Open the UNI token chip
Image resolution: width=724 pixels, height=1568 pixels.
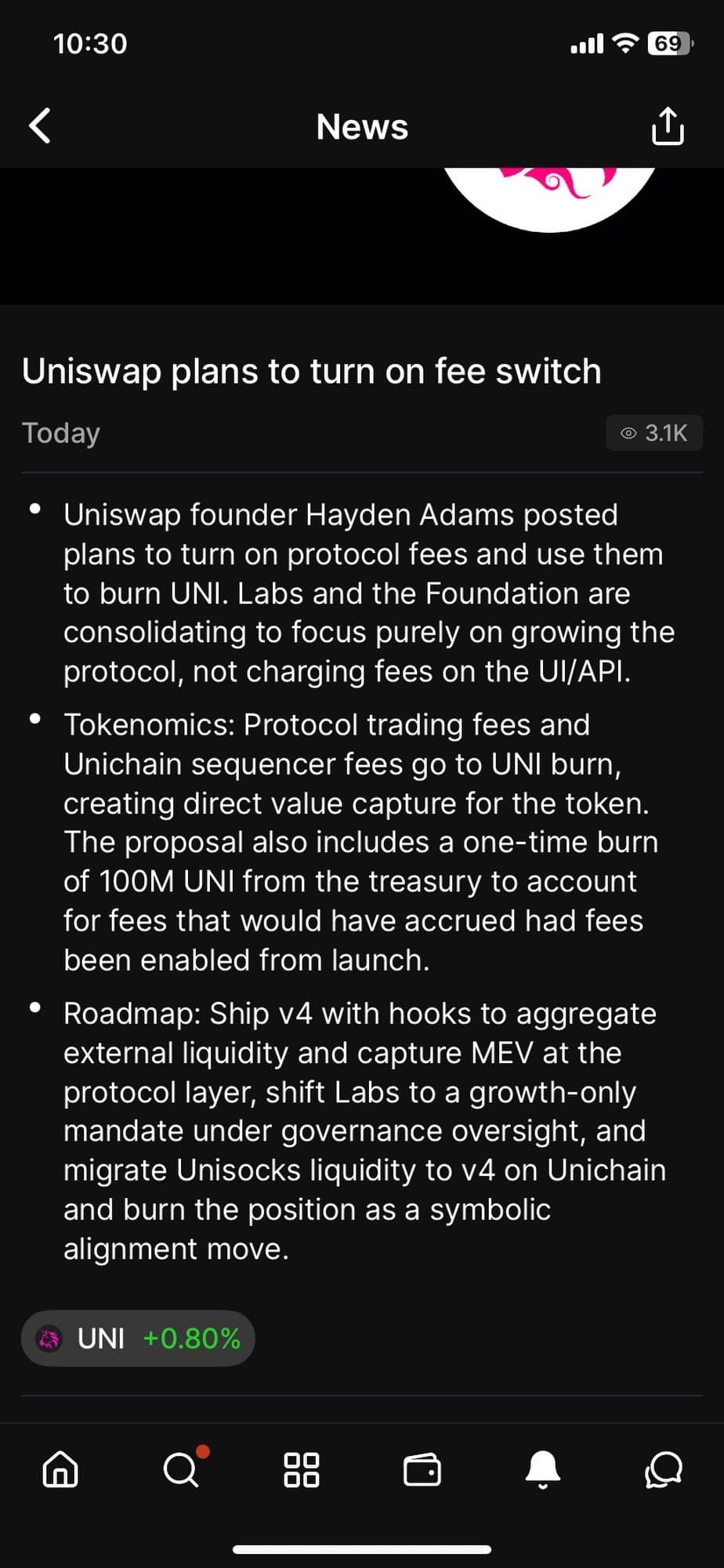pyautogui.click(x=138, y=1338)
